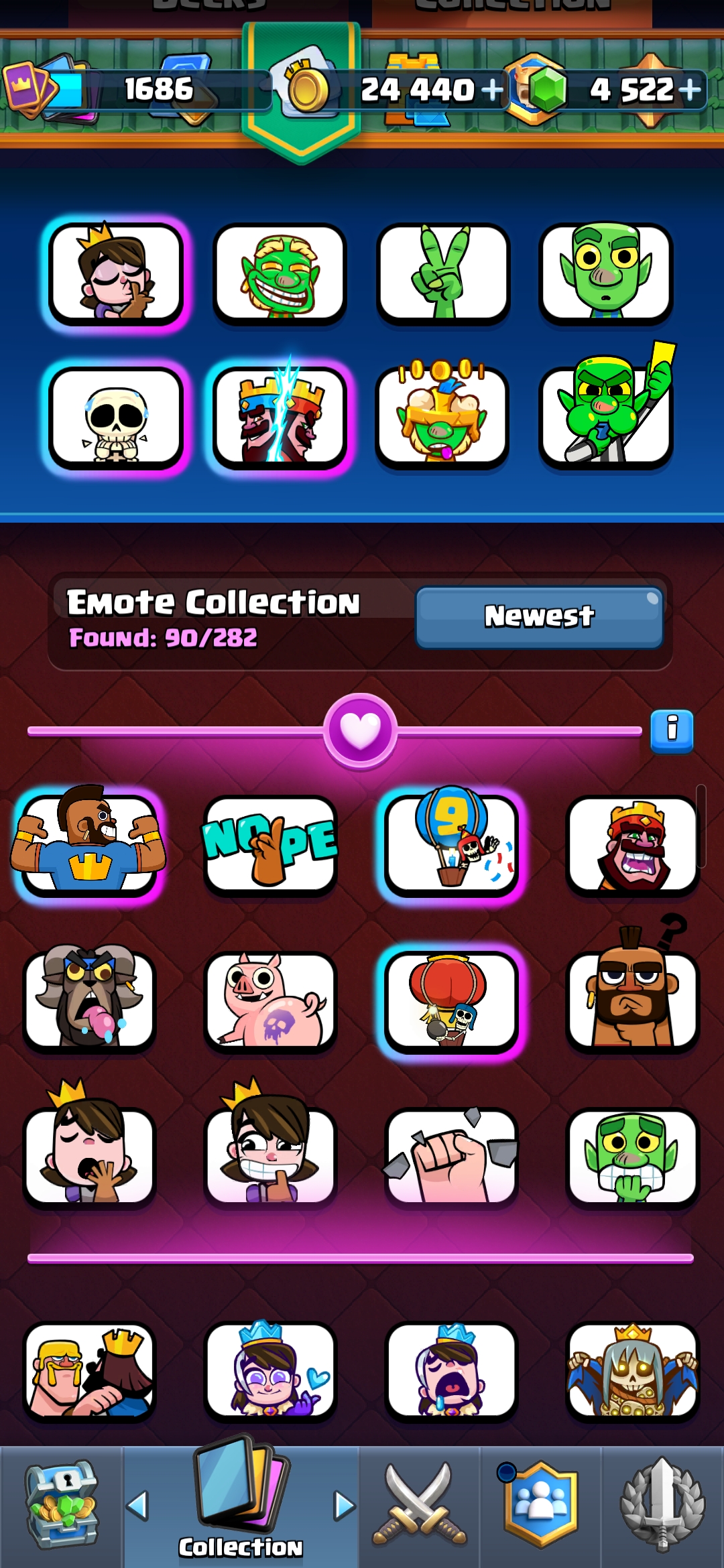
Task: Select the green peace sign hand emote
Action: point(442,273)
